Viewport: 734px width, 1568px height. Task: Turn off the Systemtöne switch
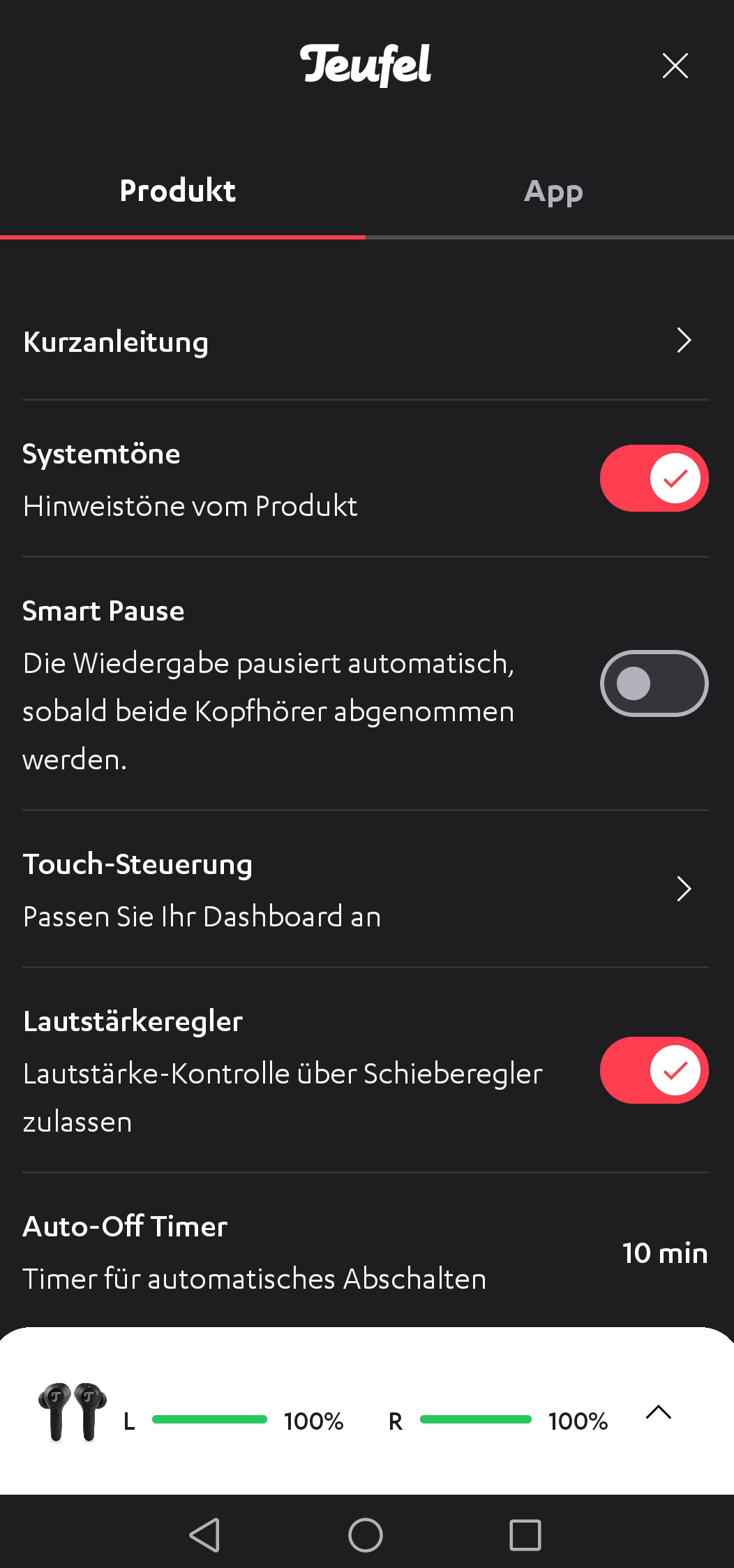[654, 478]
